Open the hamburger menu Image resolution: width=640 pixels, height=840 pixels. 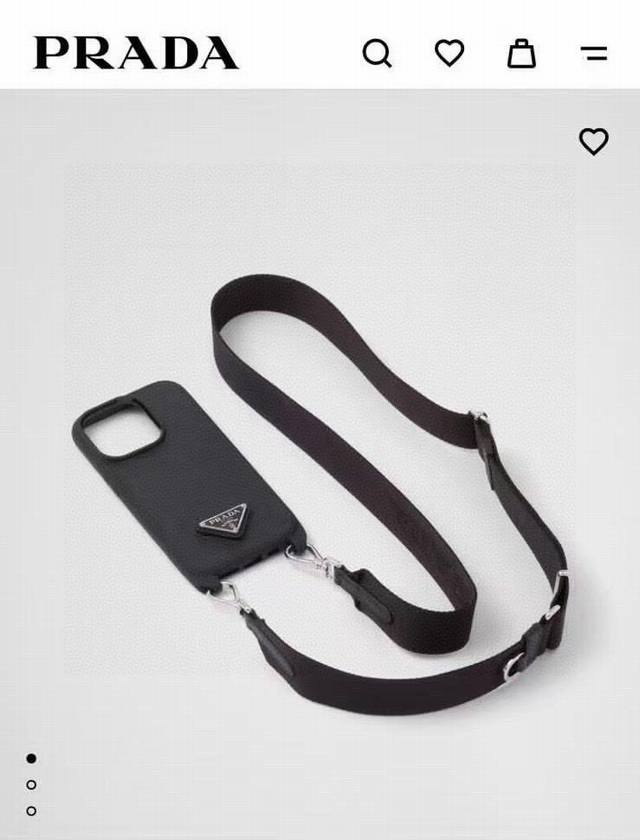(x=594, y=54)
